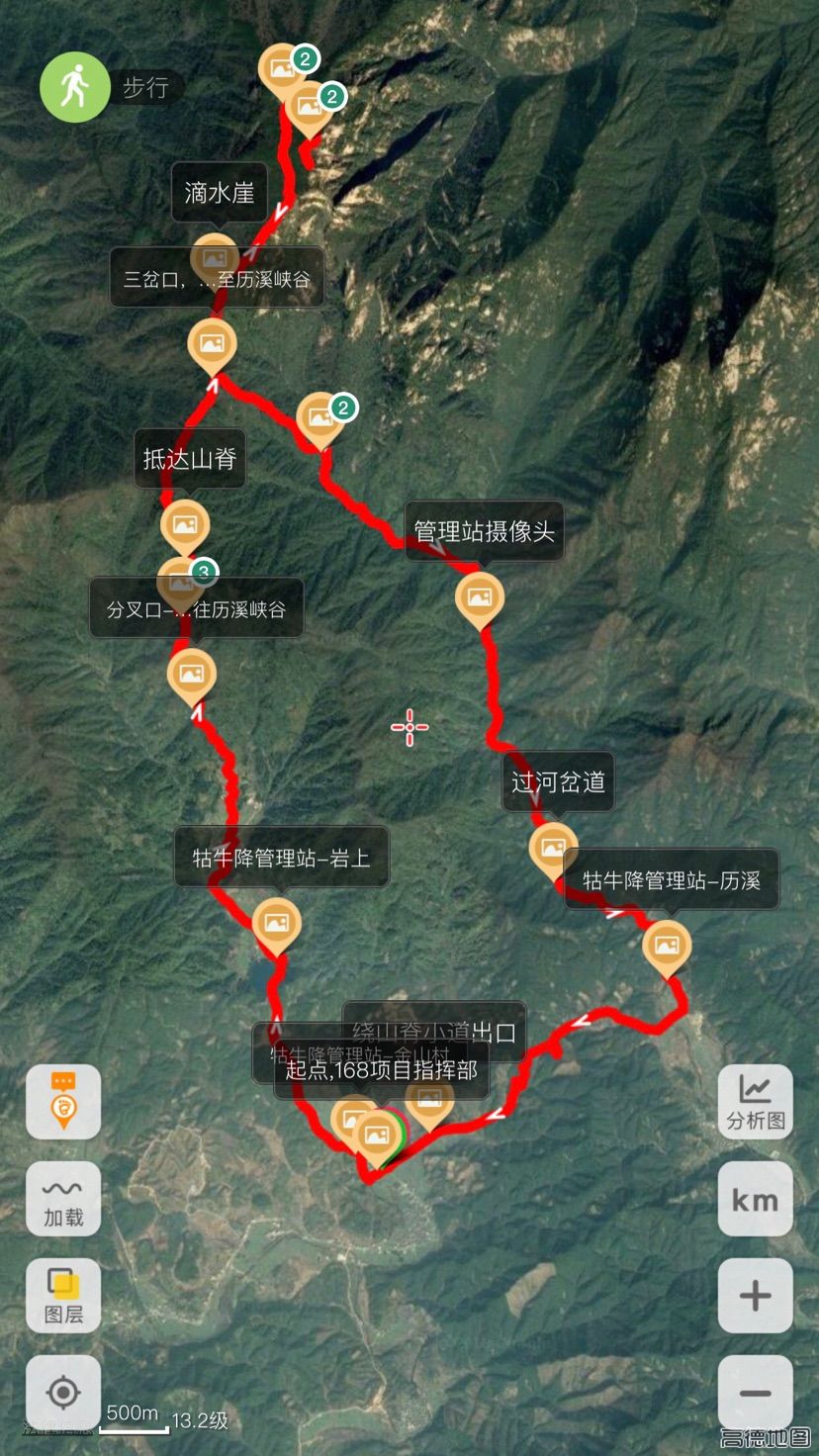Open the 分叉口 往历溪峡谷 photo marker
The height and width of the screenshot is (1456, 819).
tap(192, 678)
